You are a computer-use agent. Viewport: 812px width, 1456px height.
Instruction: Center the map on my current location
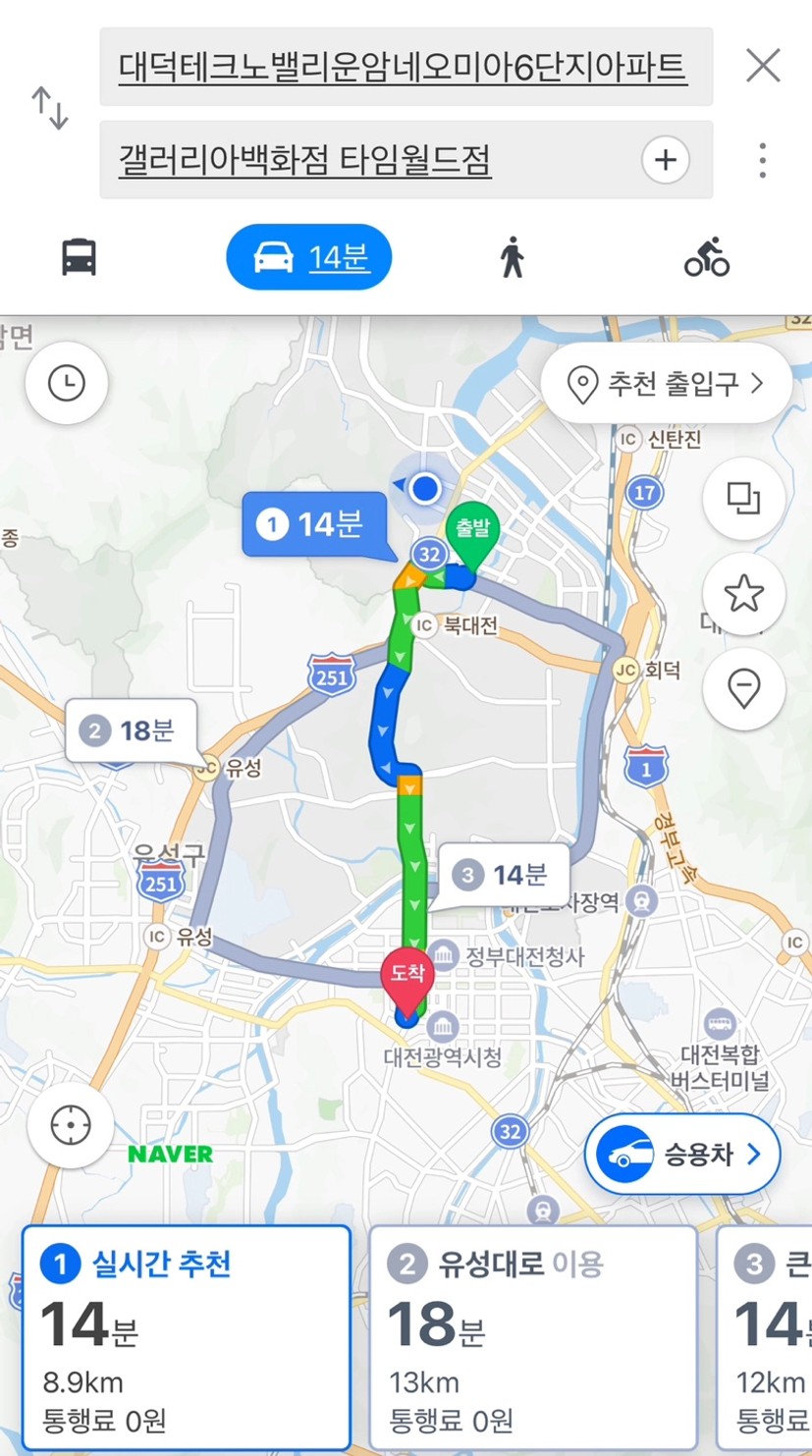71,1120
